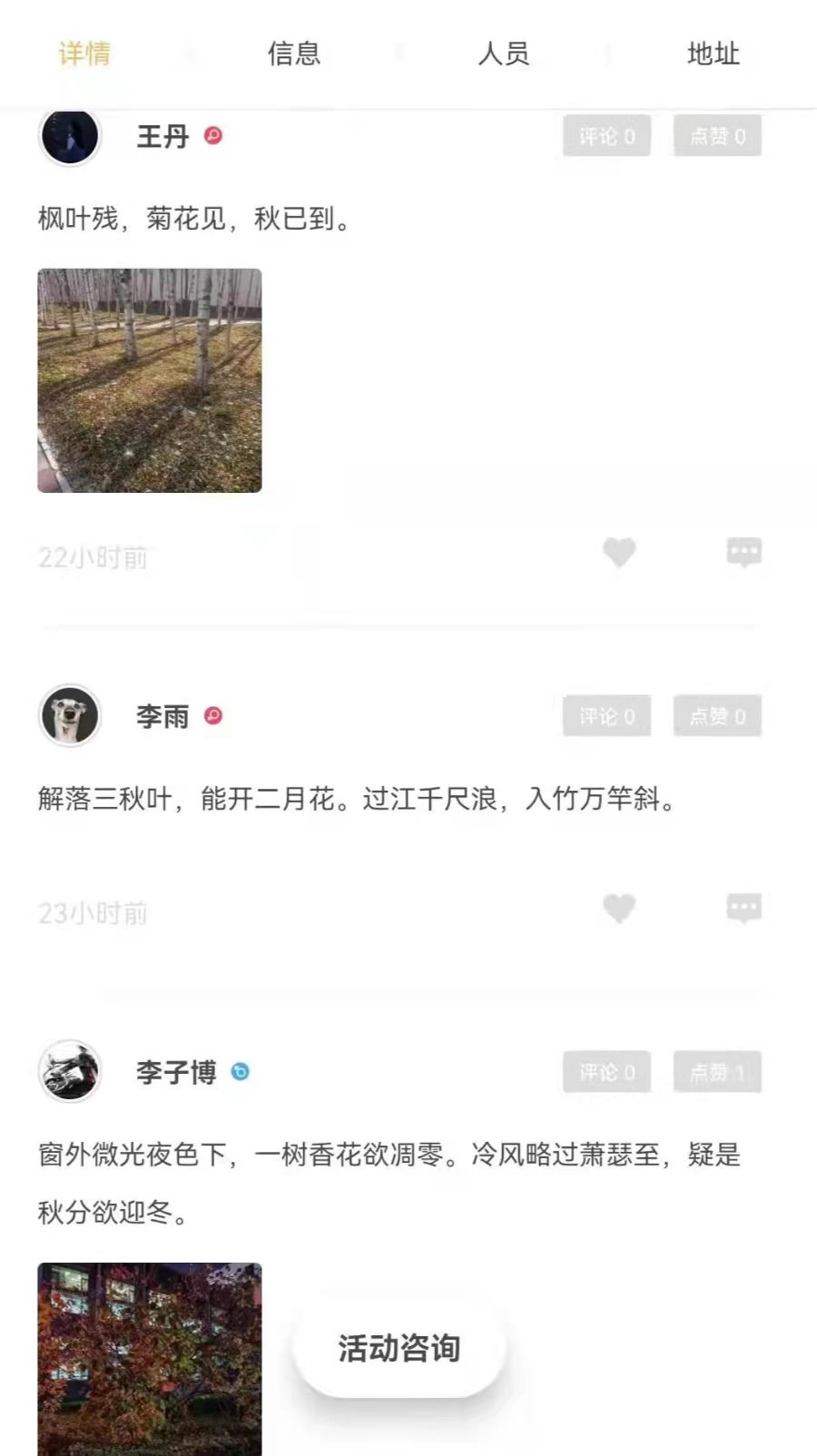Tap the 活动咨询 floating button
The width and height of the screenshot is (817, 1456).
(399, 1348)
